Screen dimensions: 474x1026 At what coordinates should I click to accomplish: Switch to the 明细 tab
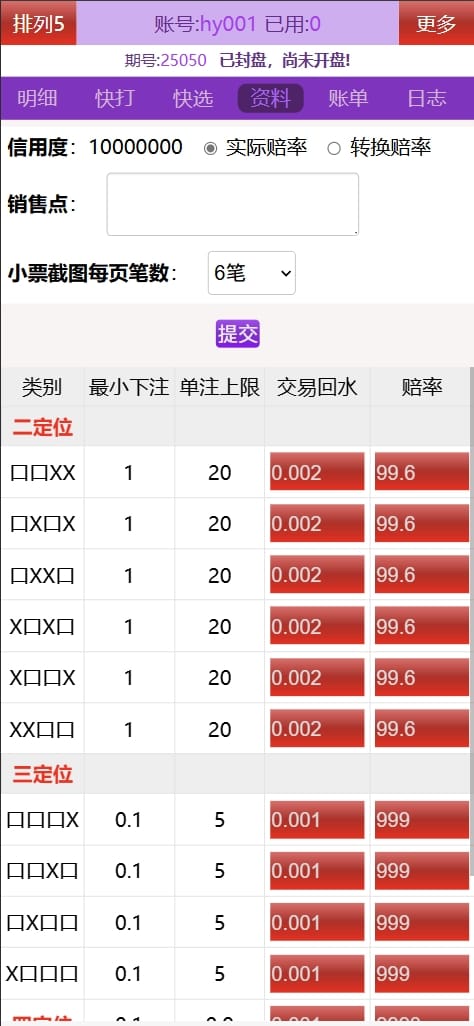(x=37, y=99)
